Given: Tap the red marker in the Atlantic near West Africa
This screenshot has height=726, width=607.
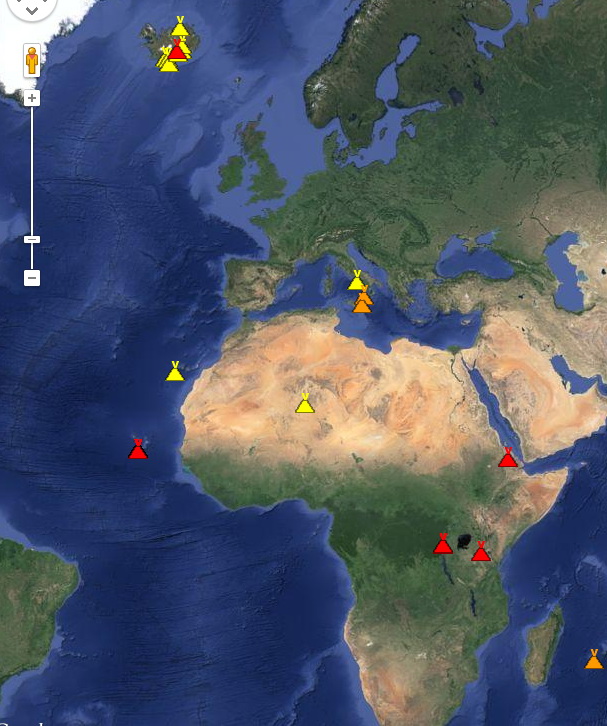Looking at the screenshot, I should pos(138,451).
